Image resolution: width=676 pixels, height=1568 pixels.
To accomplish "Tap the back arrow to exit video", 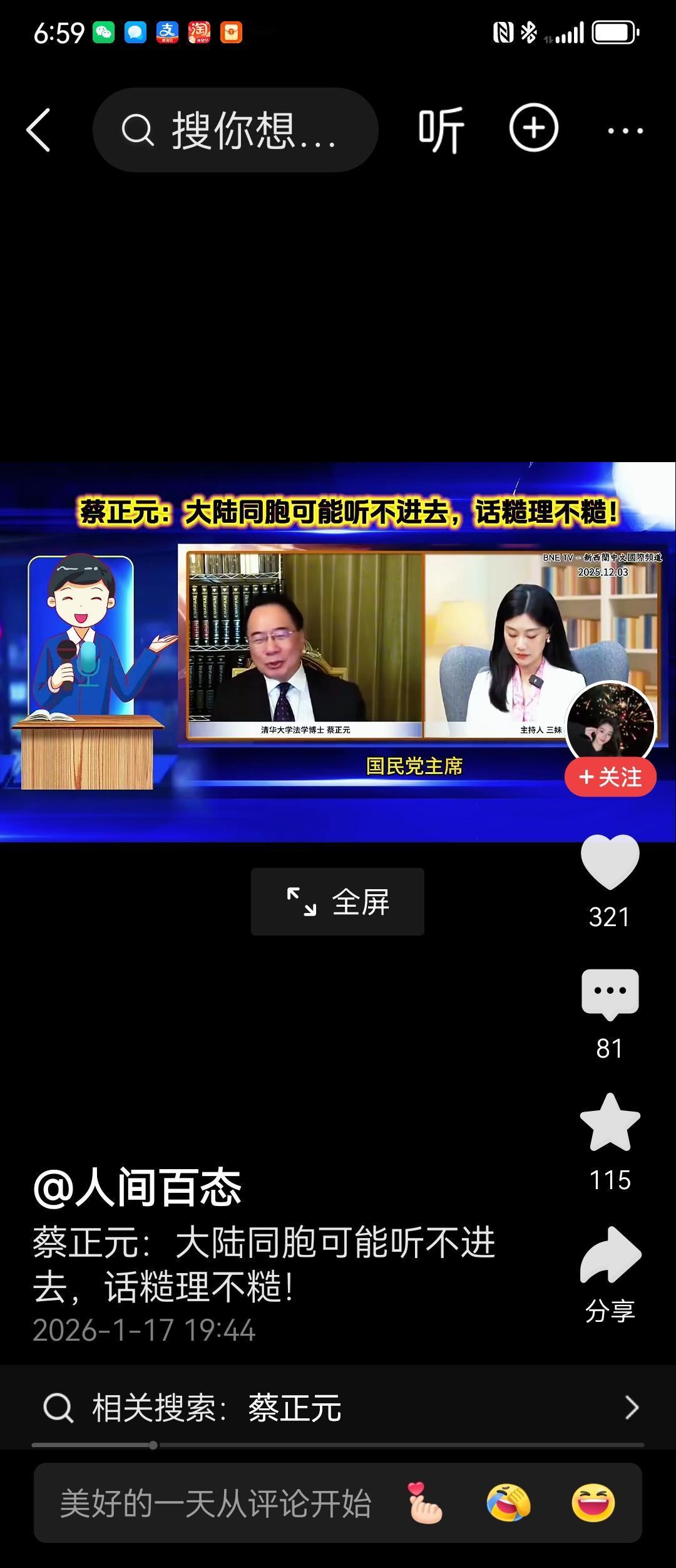I will [39, 130].
